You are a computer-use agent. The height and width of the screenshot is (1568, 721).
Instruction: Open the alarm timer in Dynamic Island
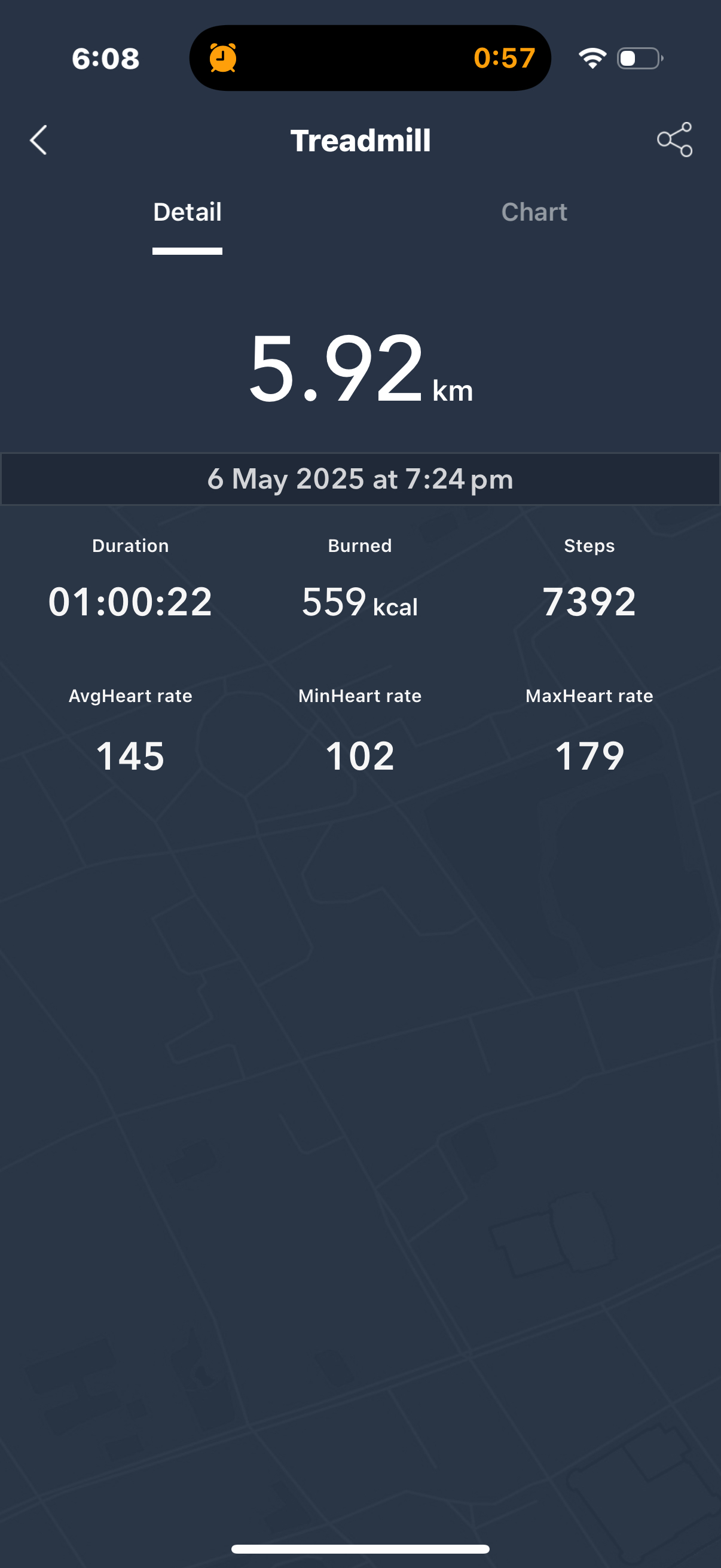[370, 59]
